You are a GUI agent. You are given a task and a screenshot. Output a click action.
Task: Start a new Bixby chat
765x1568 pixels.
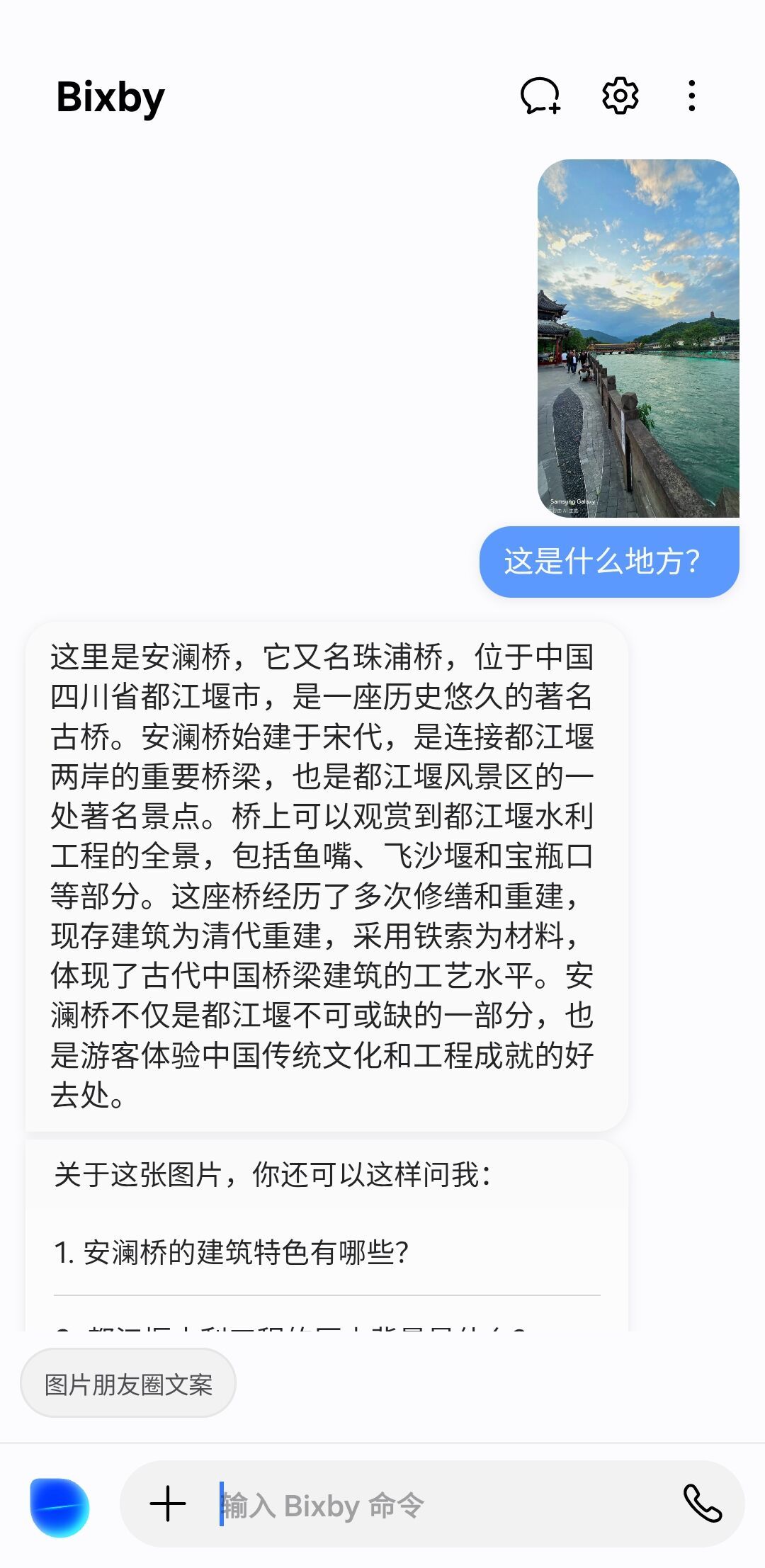(x=540, y=96)
